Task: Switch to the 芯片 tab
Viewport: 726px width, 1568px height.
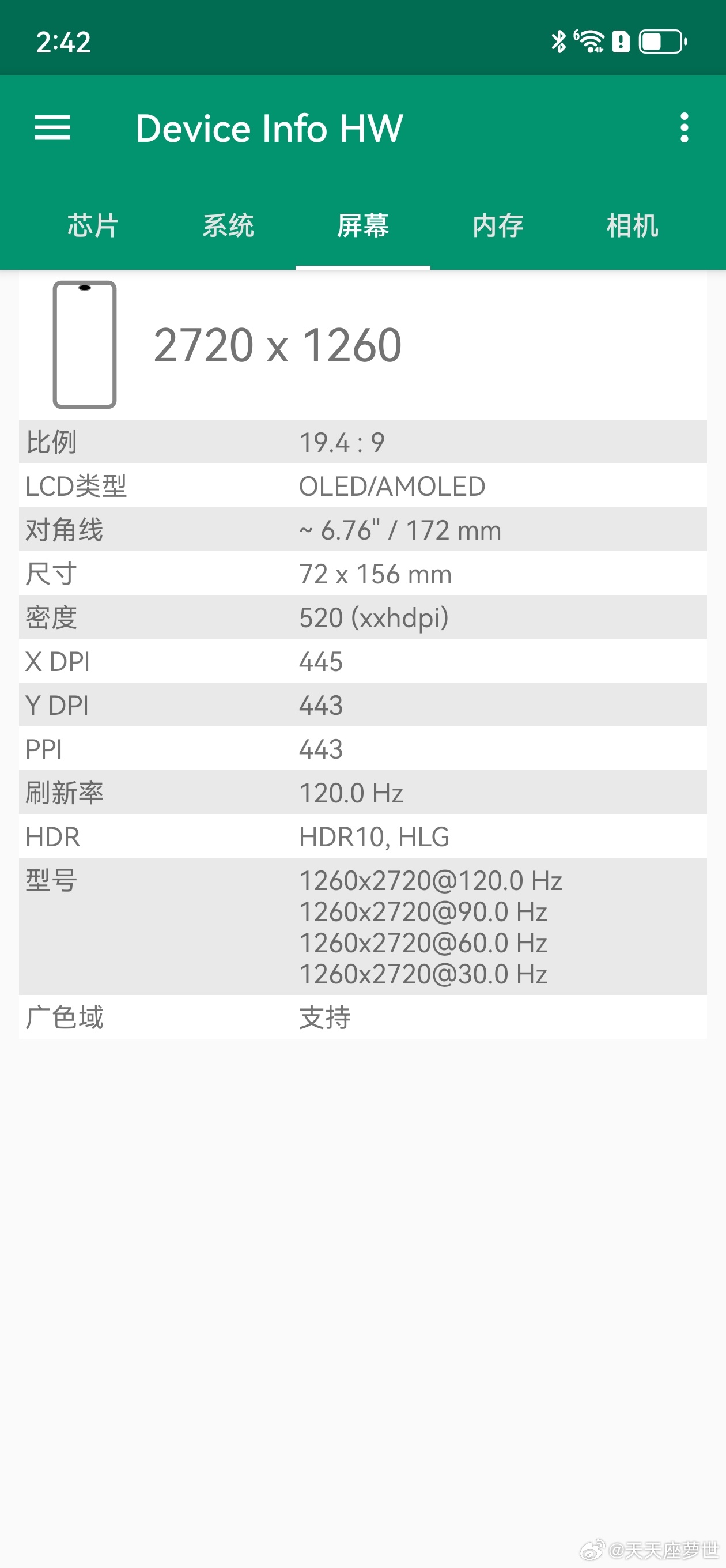Action: click(93, 226)
